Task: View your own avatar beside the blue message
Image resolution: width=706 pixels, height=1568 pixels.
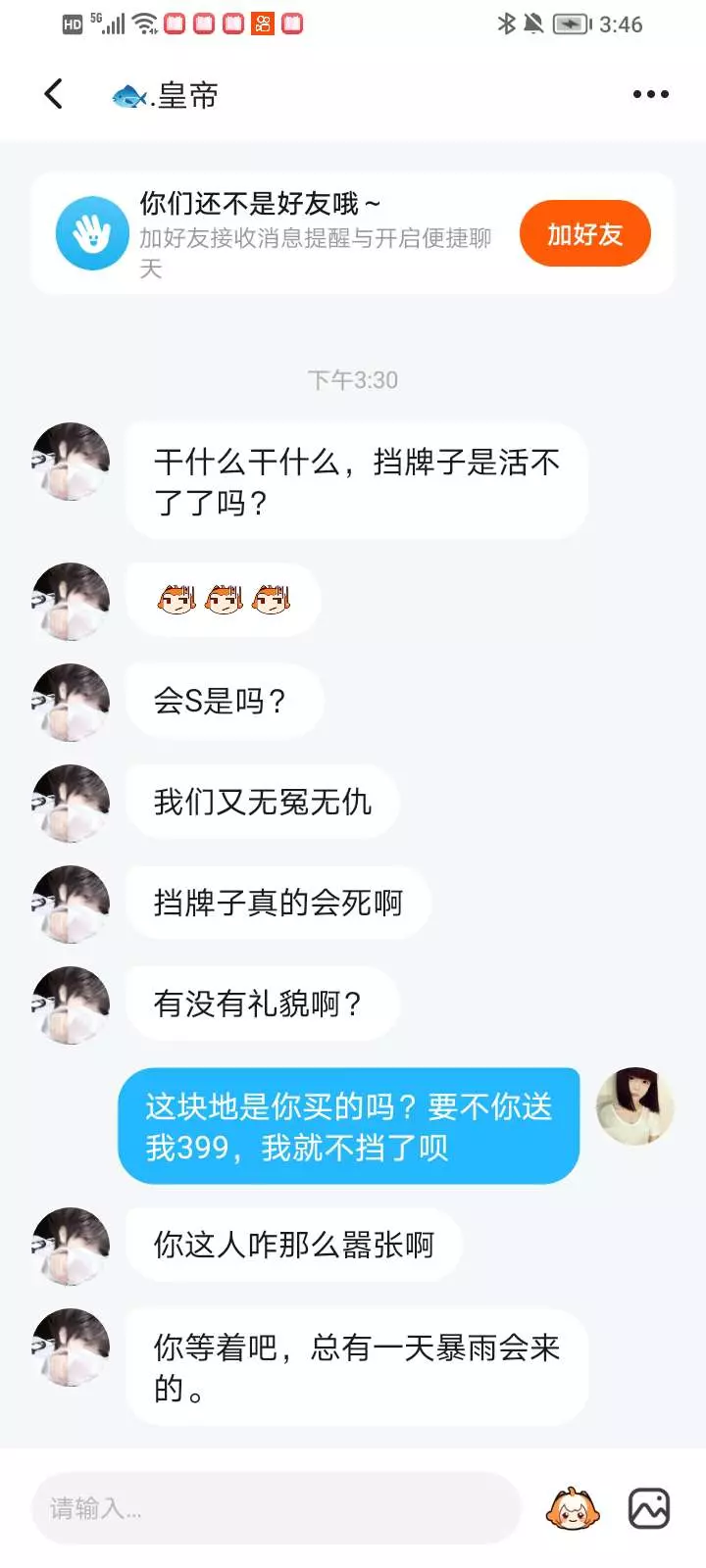Action: (x=635, y=1106)
